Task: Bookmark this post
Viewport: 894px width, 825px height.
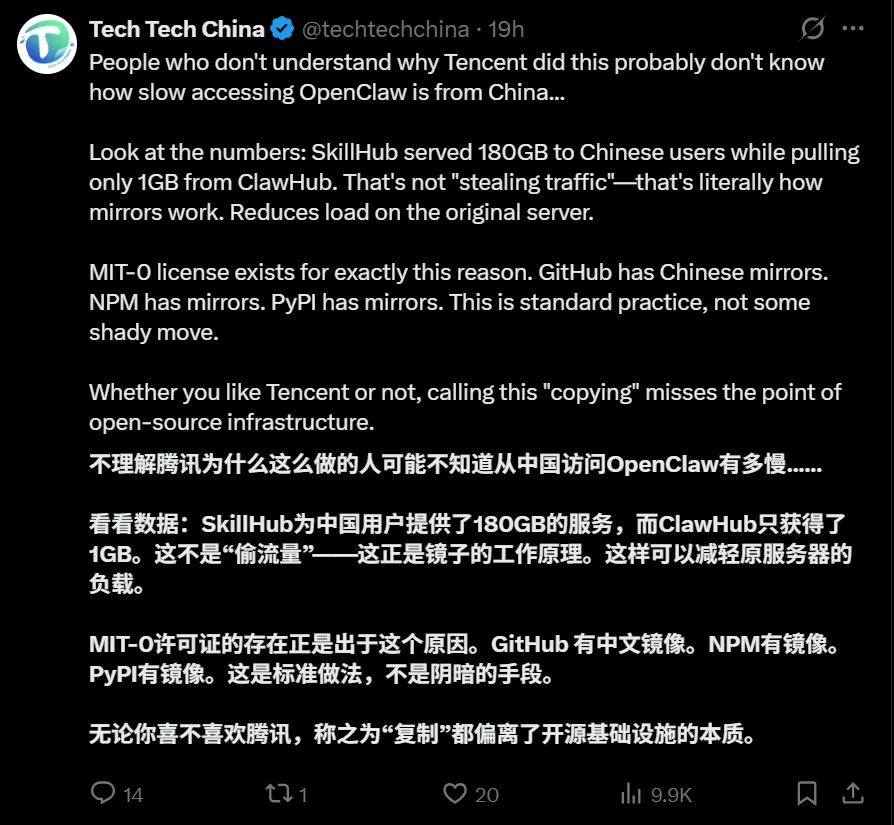Action: (x=807, y=793)
